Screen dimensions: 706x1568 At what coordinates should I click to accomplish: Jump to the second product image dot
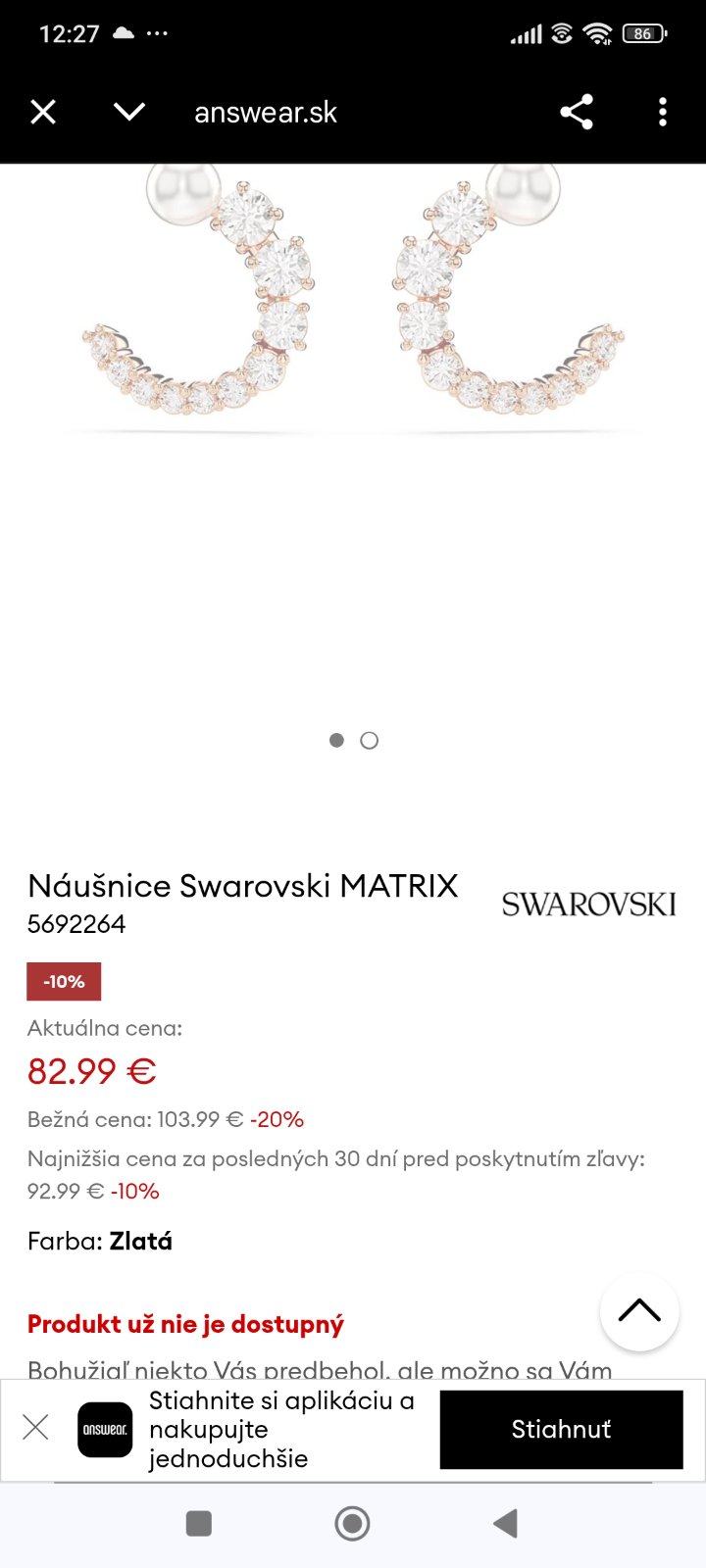[x=370, y=741]
